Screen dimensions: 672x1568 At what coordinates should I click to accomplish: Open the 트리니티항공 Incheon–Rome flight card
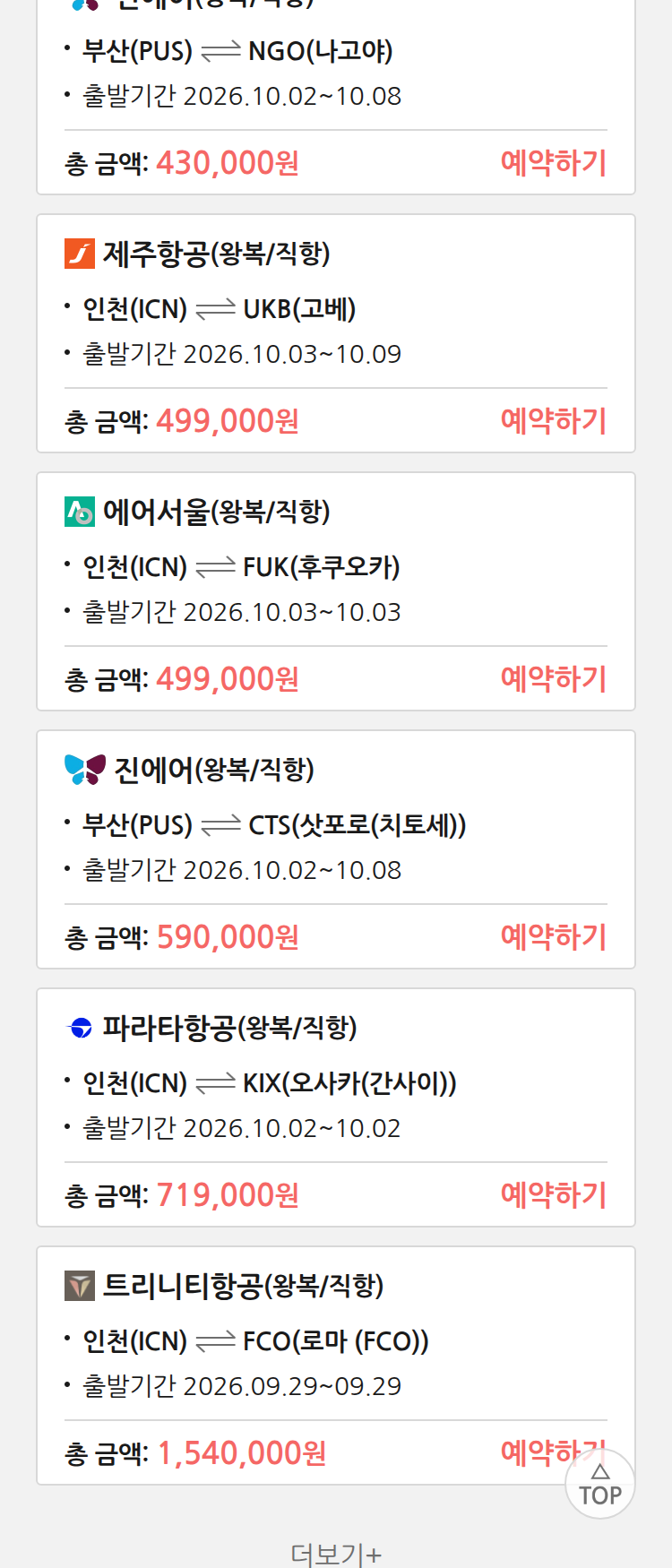pos(336,1366)
